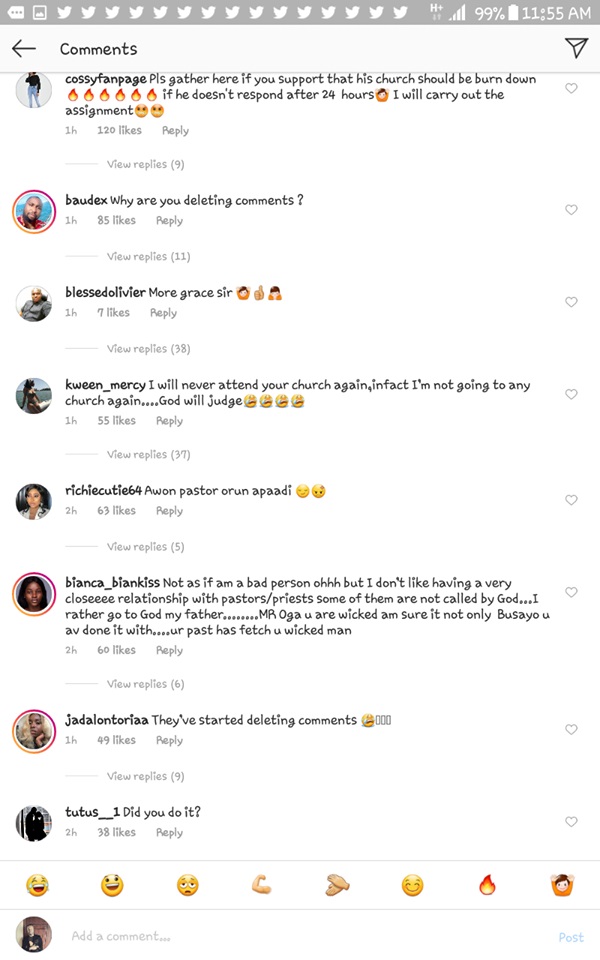Reply to kween_mercy's comment
This screenshot has height=960, width=600.
coord(169,421)
